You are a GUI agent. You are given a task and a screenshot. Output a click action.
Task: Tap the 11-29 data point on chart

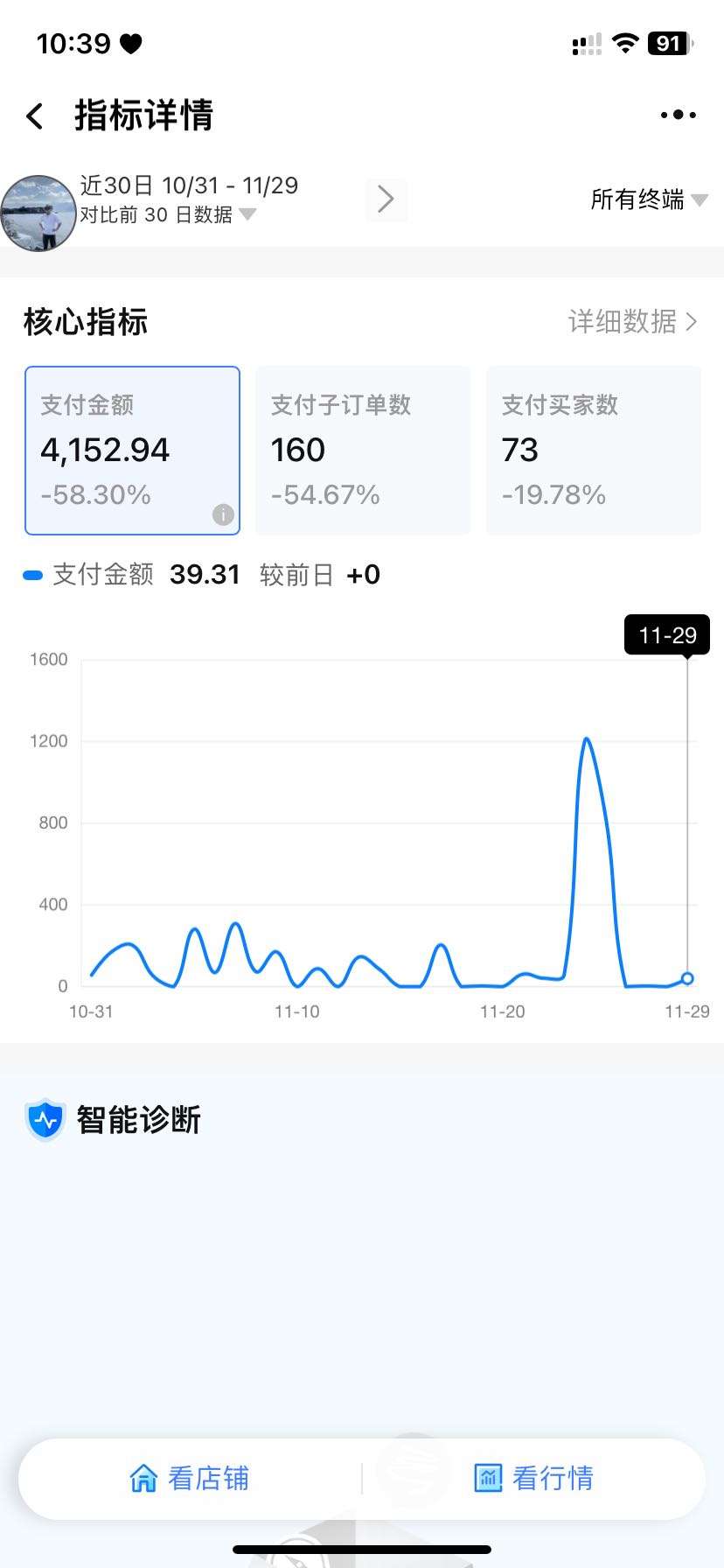(687, 978)
